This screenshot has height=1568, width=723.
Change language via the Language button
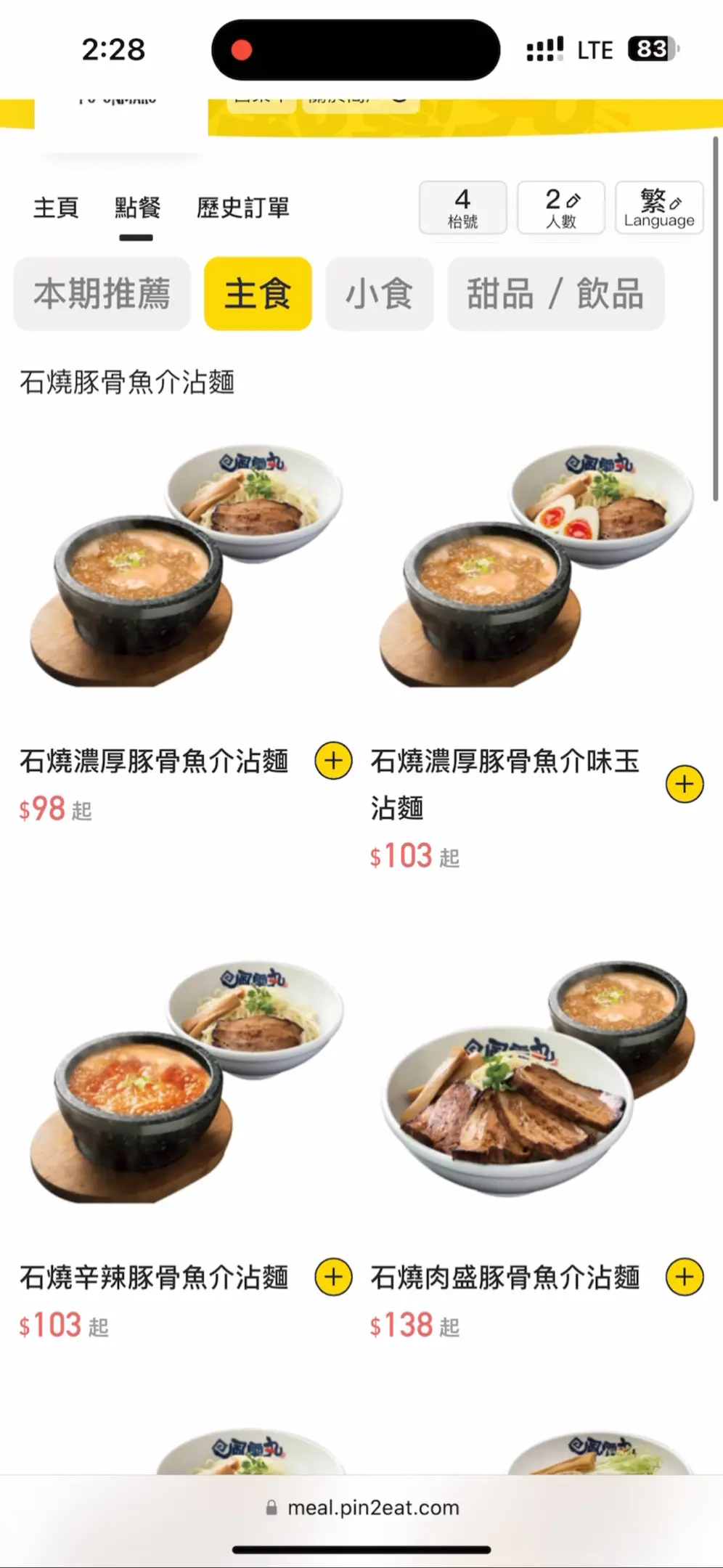coord(659,208)
